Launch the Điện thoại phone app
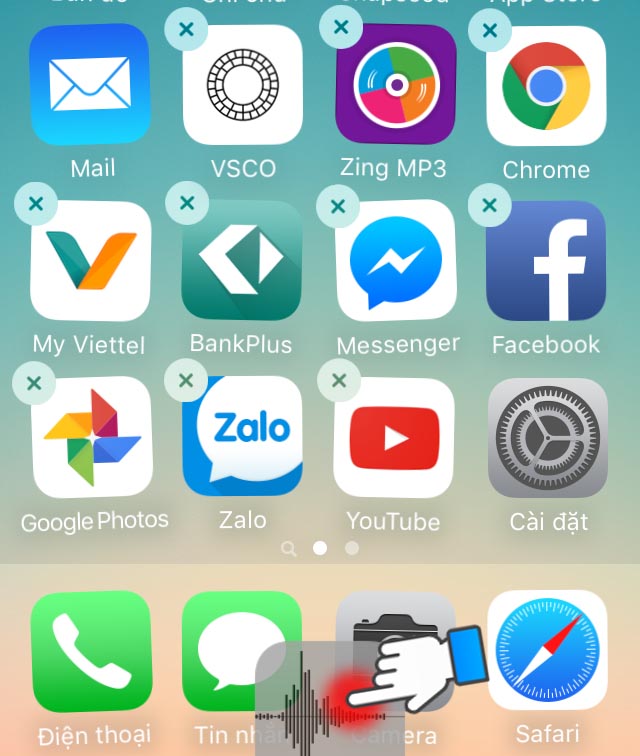This screenshot has height=756, width=640. coord(90,651)
